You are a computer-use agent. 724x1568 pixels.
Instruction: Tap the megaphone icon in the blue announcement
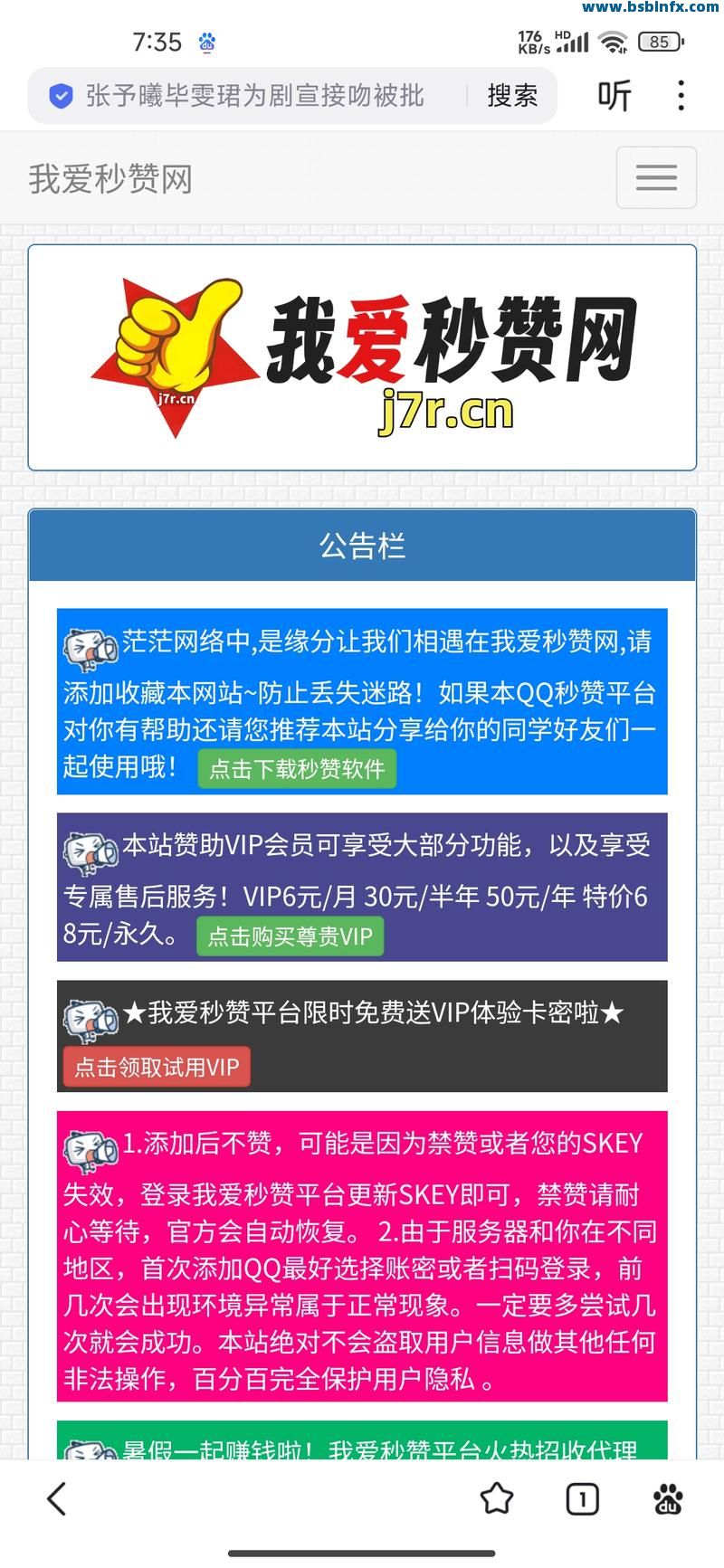pos(90,648)
